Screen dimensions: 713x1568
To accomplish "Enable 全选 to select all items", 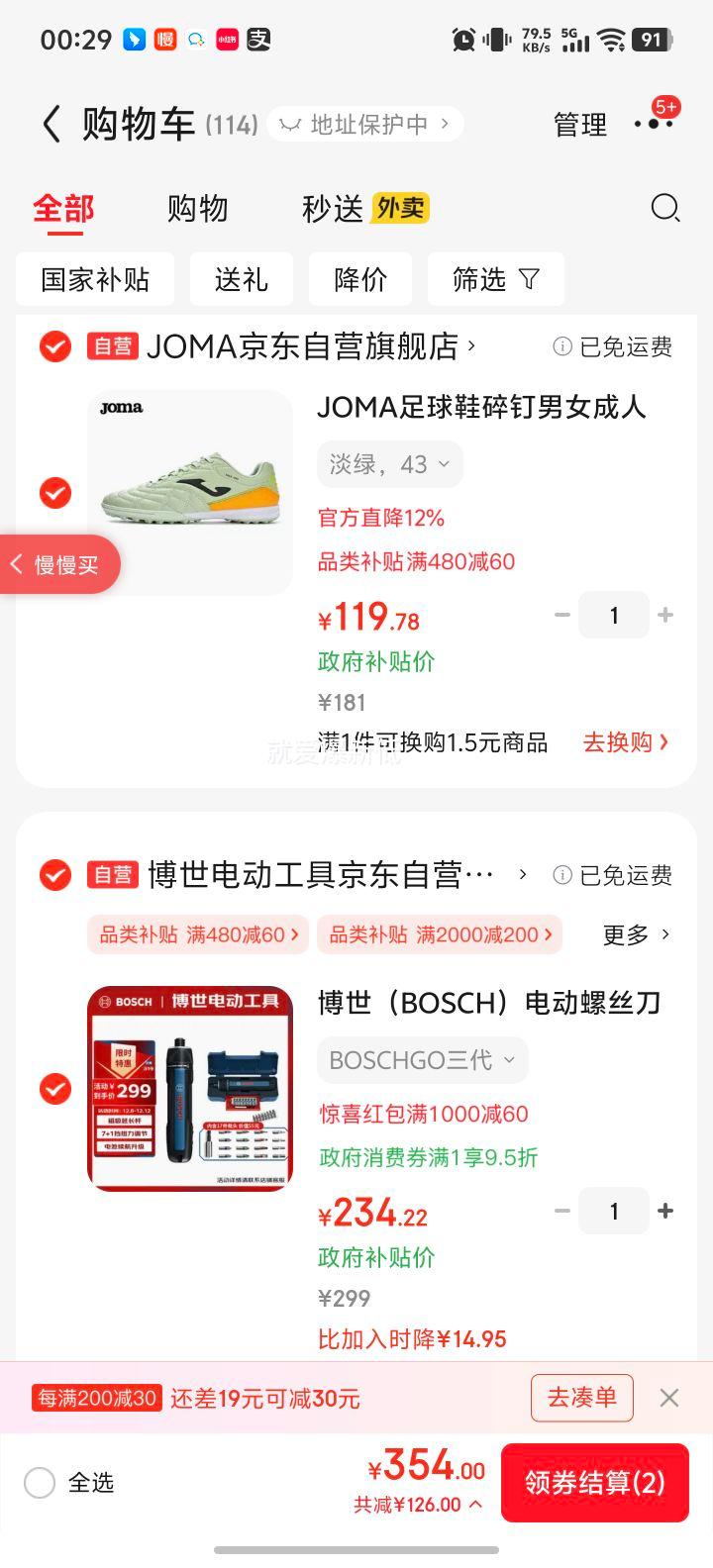I will [40, 1483].
